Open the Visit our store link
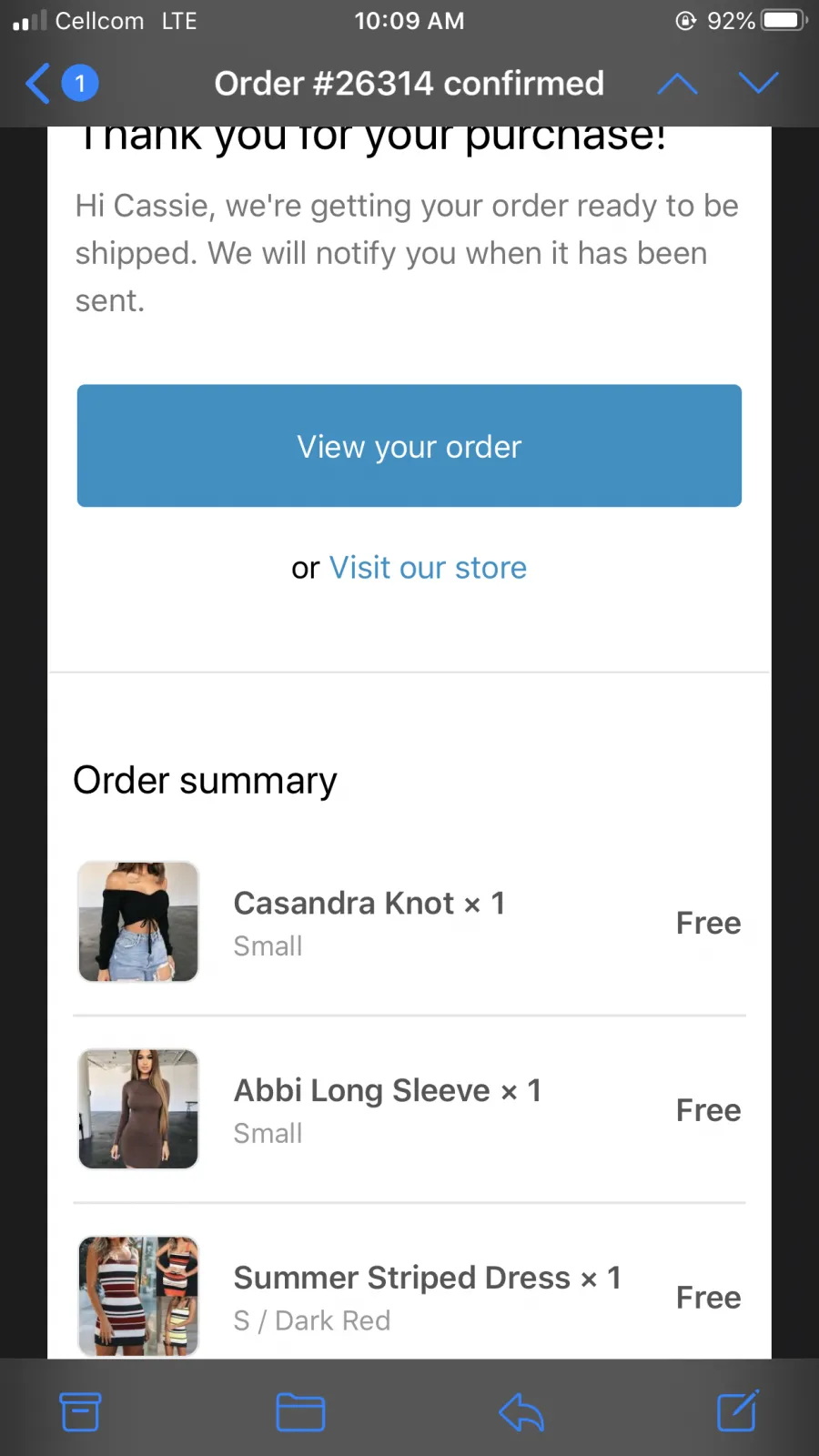Screen dimensions: 819x1456 click(x=428, y=568)
